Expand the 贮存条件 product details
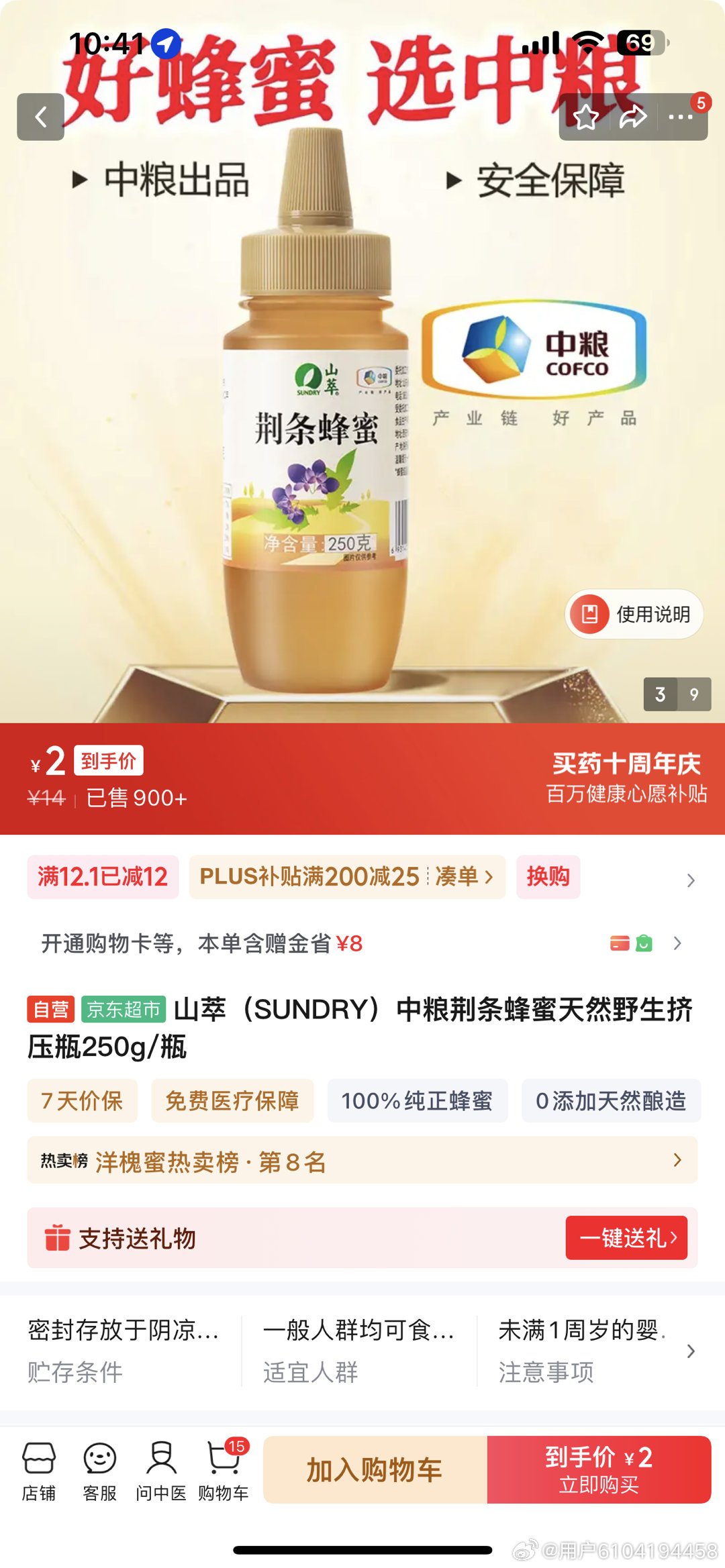The height and width of the screenshot is (1568, 725). coord(124,1350)
